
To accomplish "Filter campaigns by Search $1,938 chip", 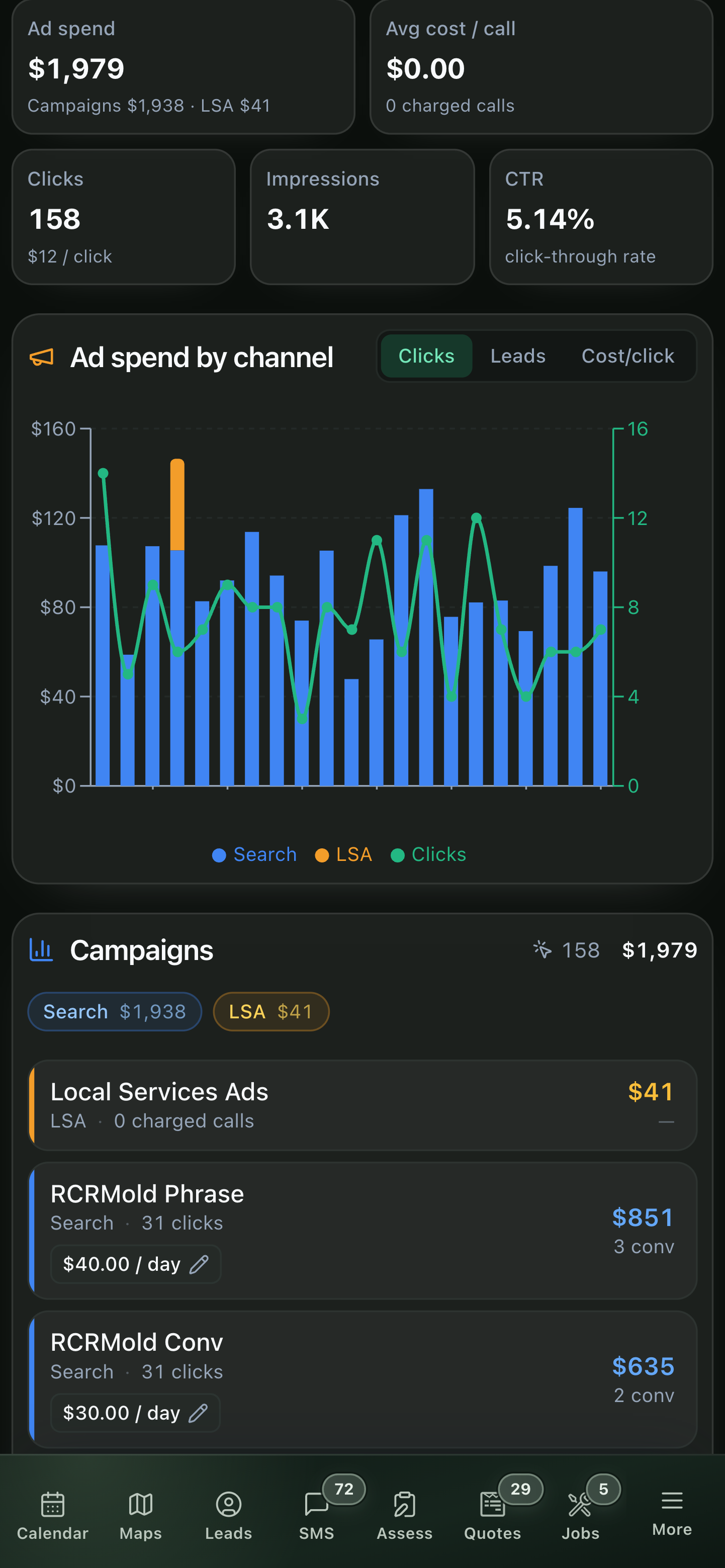I will (x=115, y=1012).
